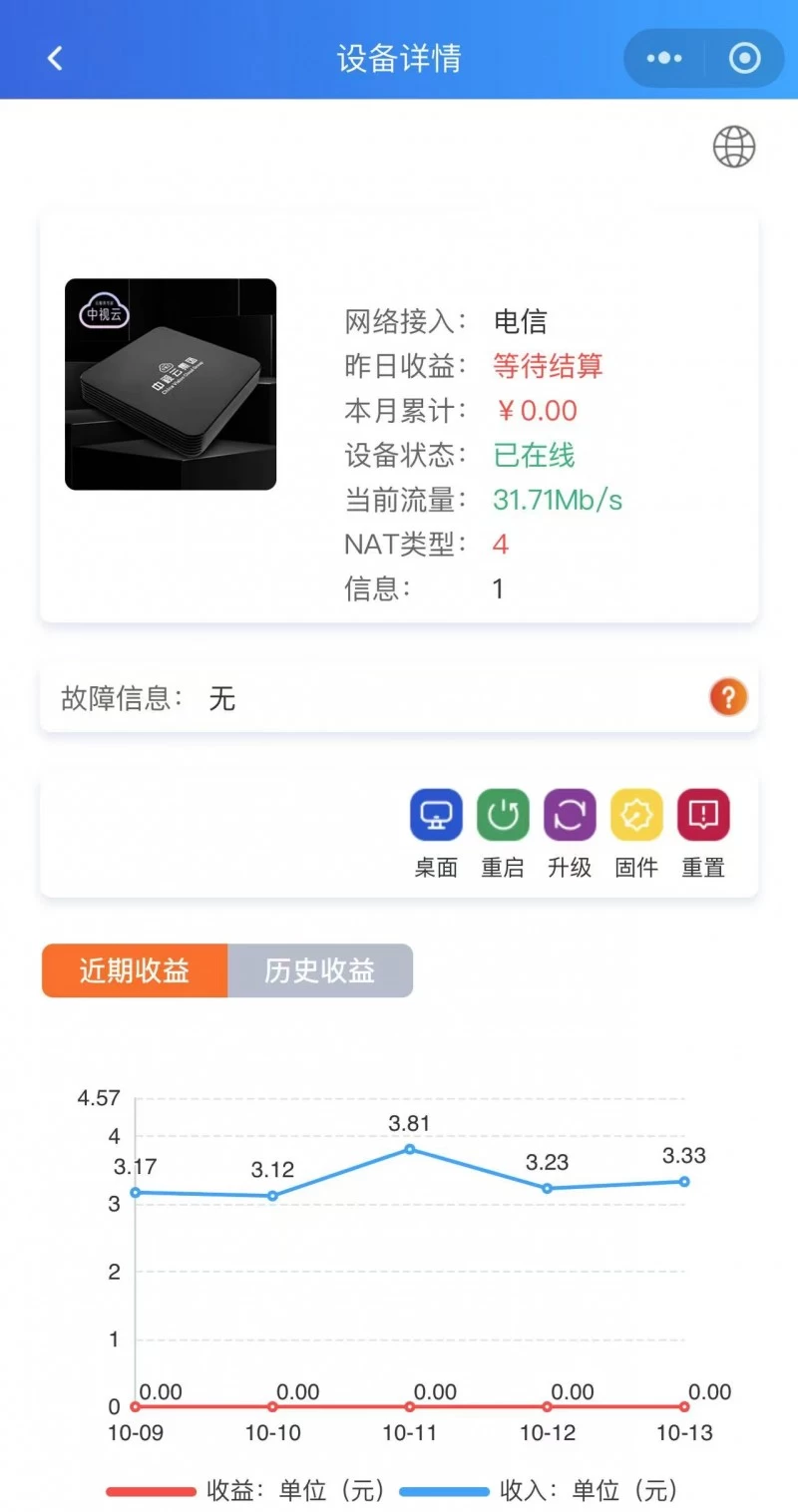Image resolution: width=798 pixels, height=1512 pixels.
Task: Restart the device via 重启
Action: click(503, 815)
